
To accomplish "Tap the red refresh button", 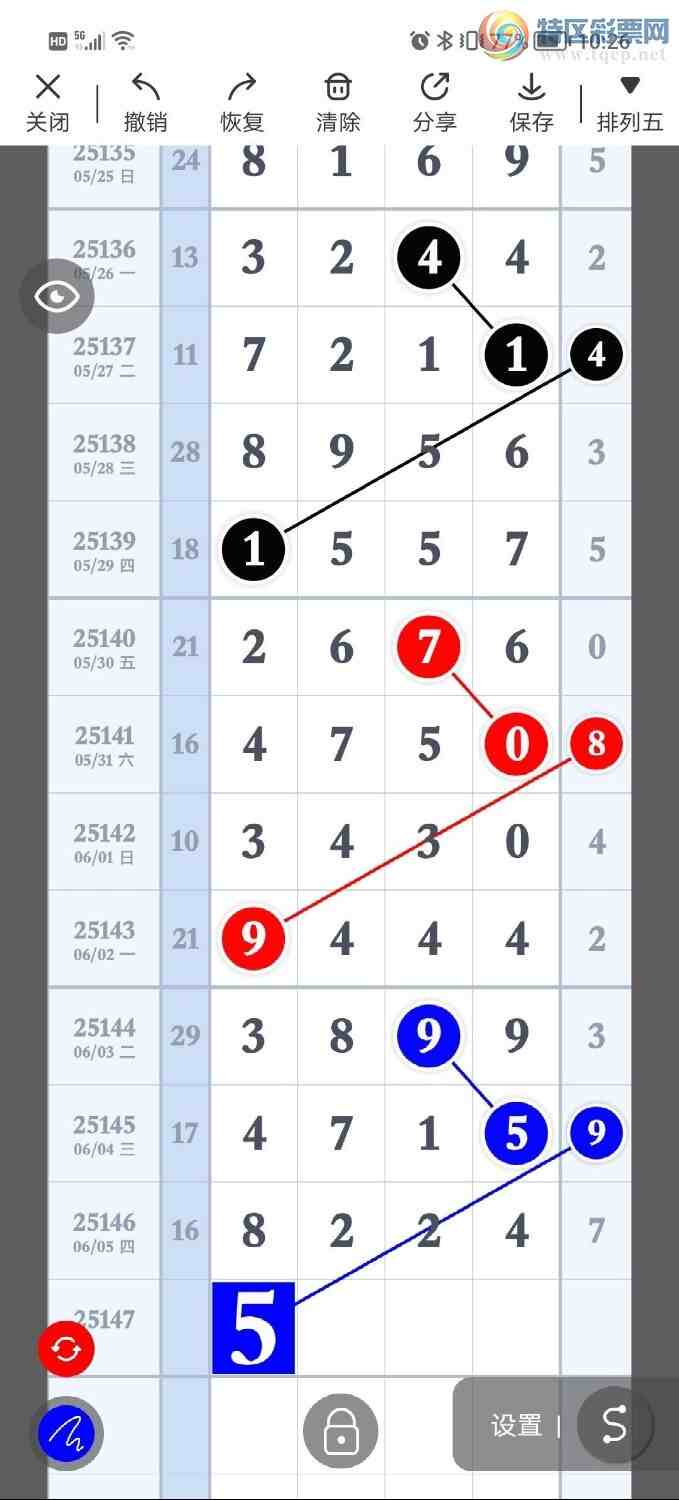I will pos(66,1349).
